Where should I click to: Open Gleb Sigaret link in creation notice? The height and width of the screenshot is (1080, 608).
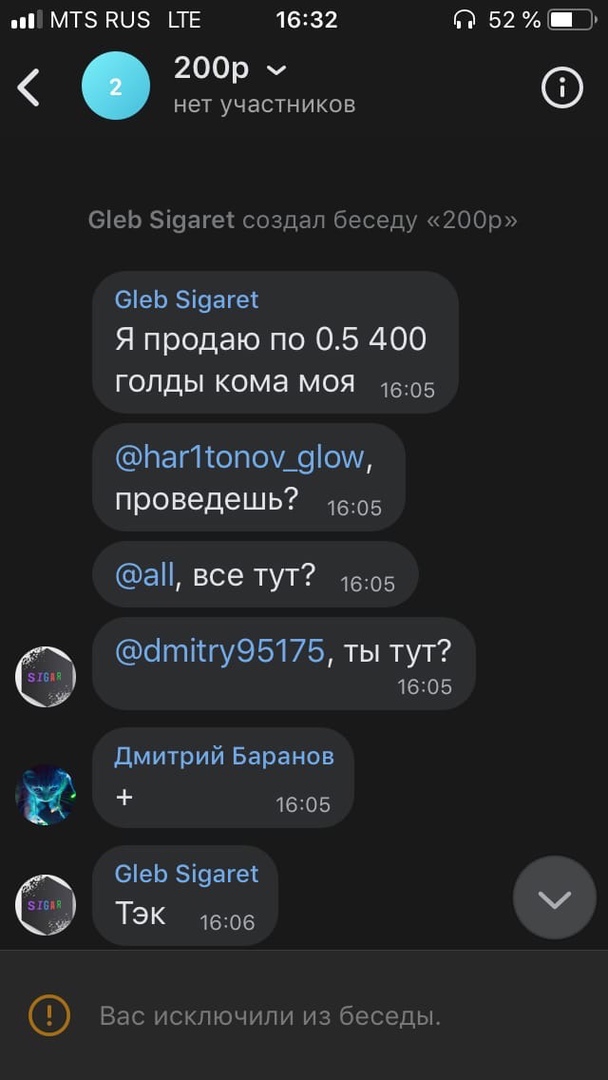coord(161,220)
